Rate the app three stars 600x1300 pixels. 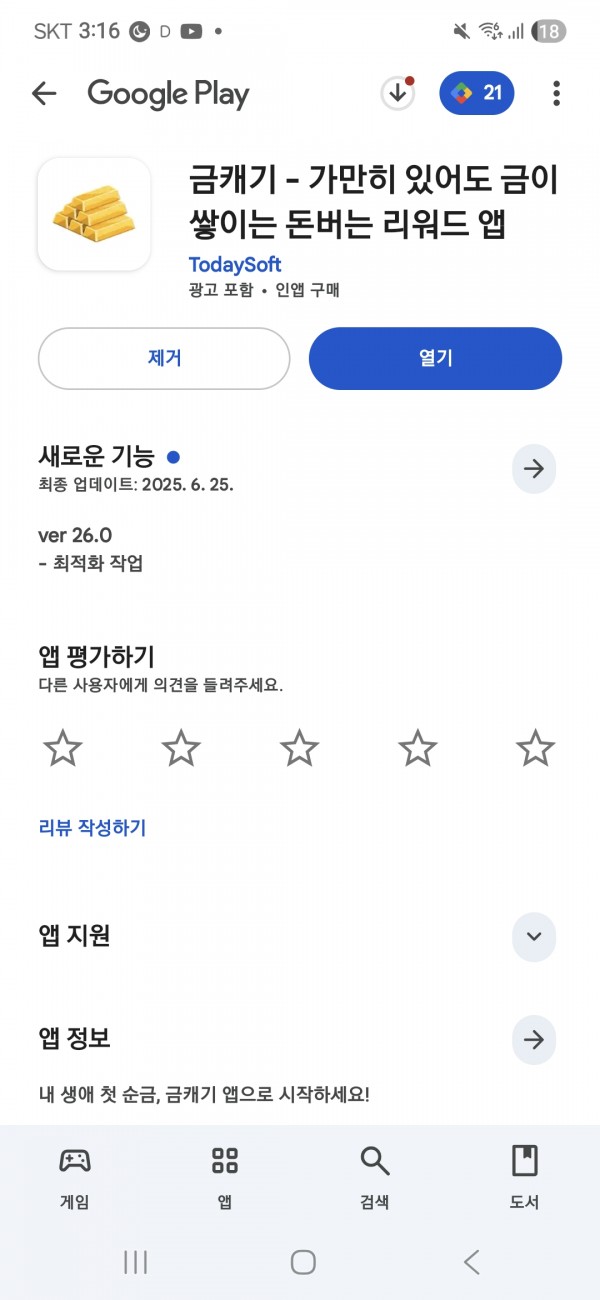[299, 748]
